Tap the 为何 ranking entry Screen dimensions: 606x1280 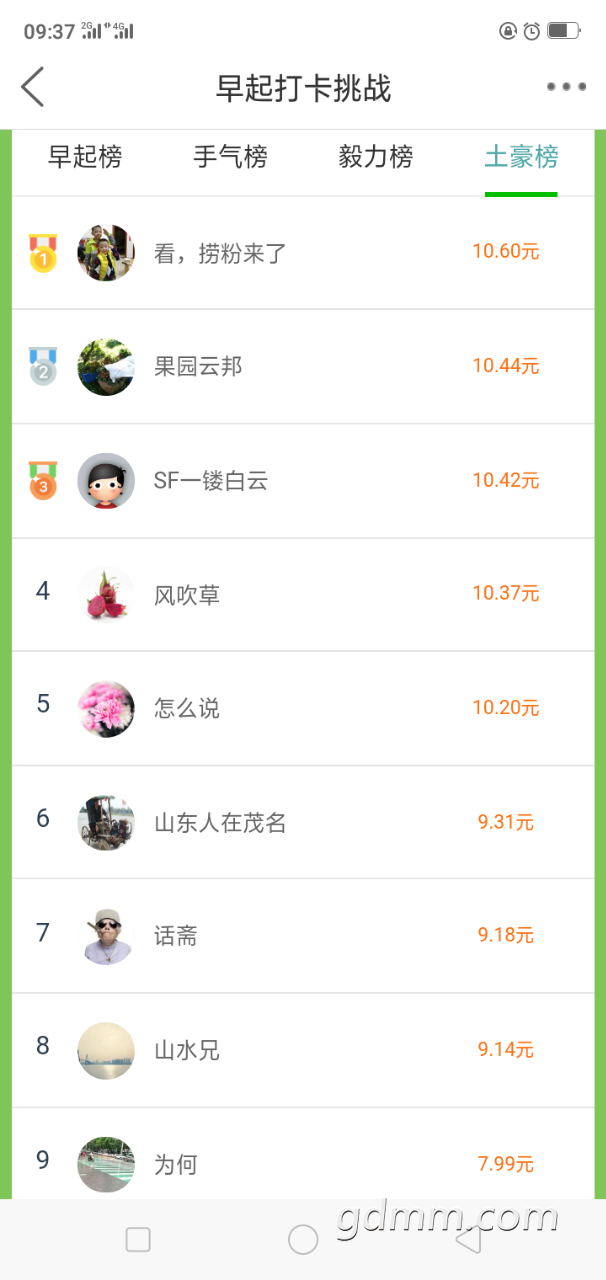pos(303,1163)
